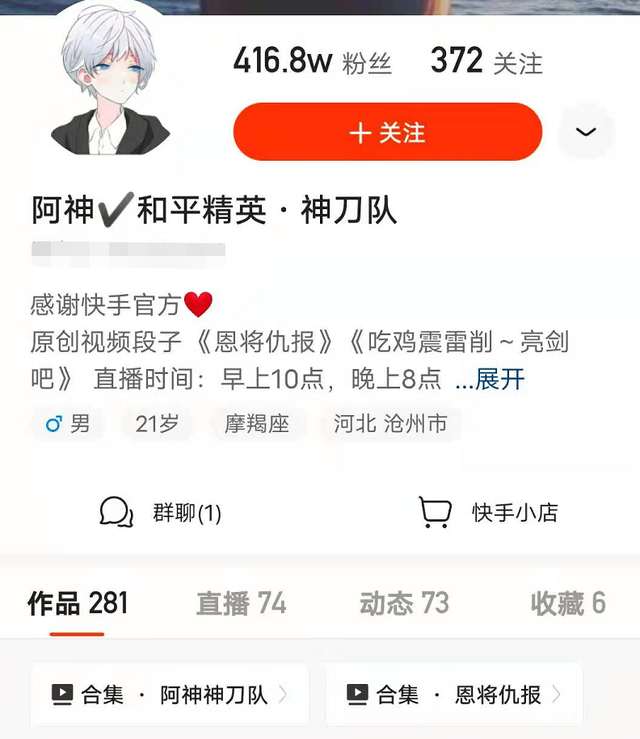This screenshot has height=739, width=640.
Task: Open the profile avatar picture
Action: point(112,84)
